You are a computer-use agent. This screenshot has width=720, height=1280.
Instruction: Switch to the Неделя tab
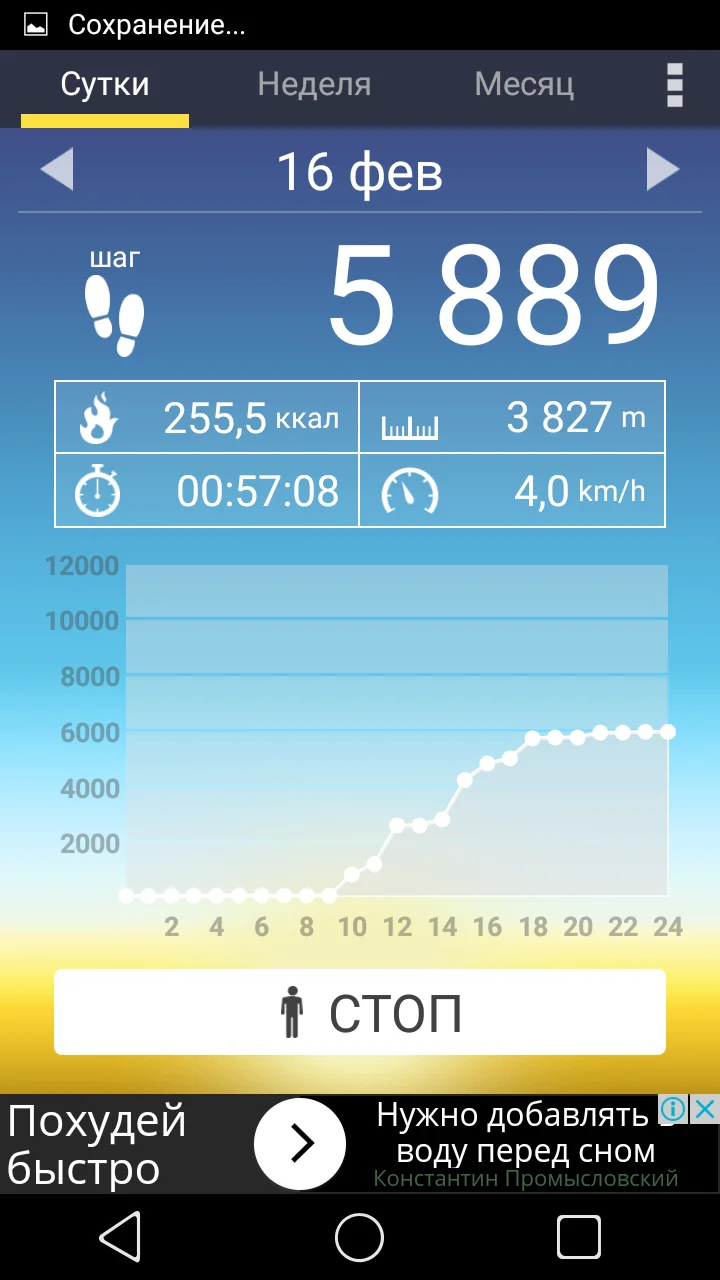[314, 84]
